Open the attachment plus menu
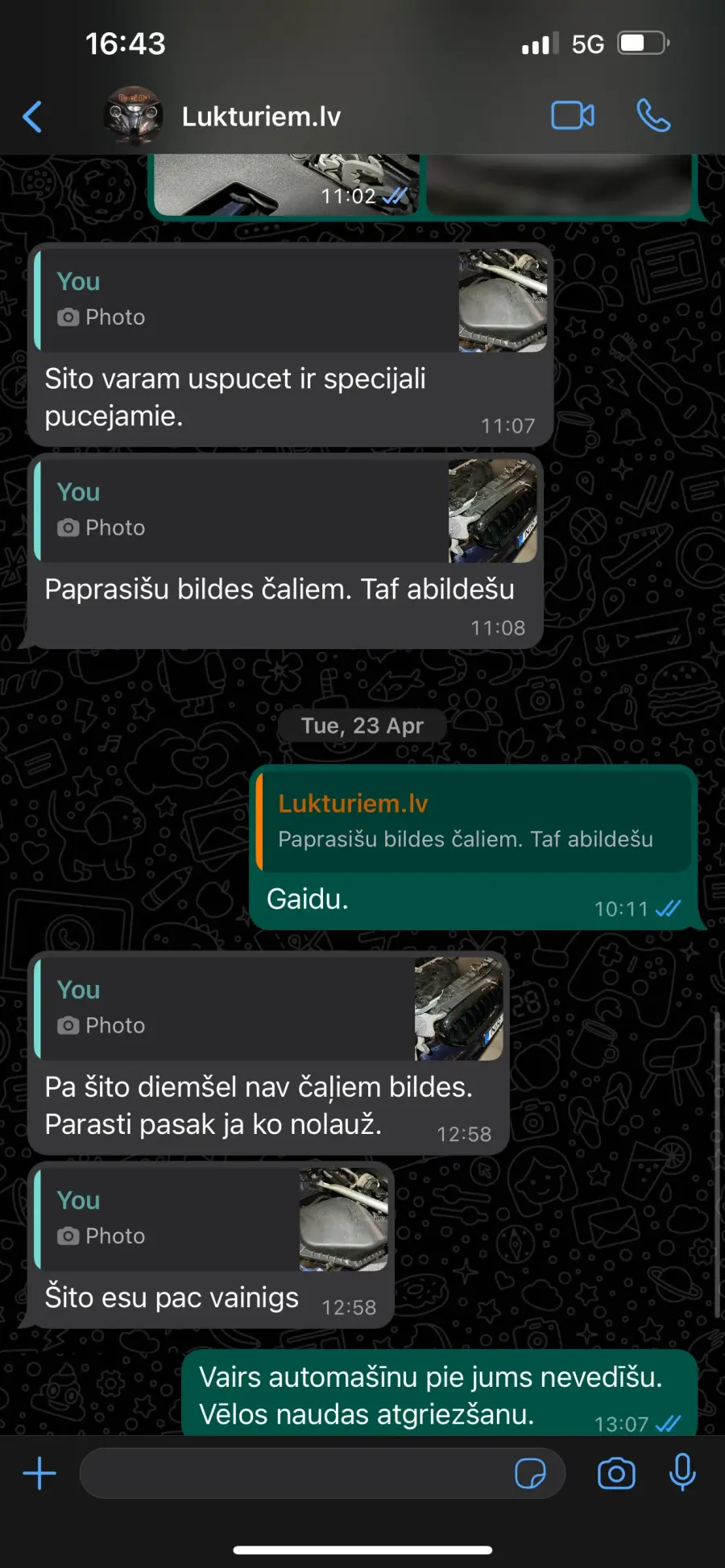 pos(39,1473)
